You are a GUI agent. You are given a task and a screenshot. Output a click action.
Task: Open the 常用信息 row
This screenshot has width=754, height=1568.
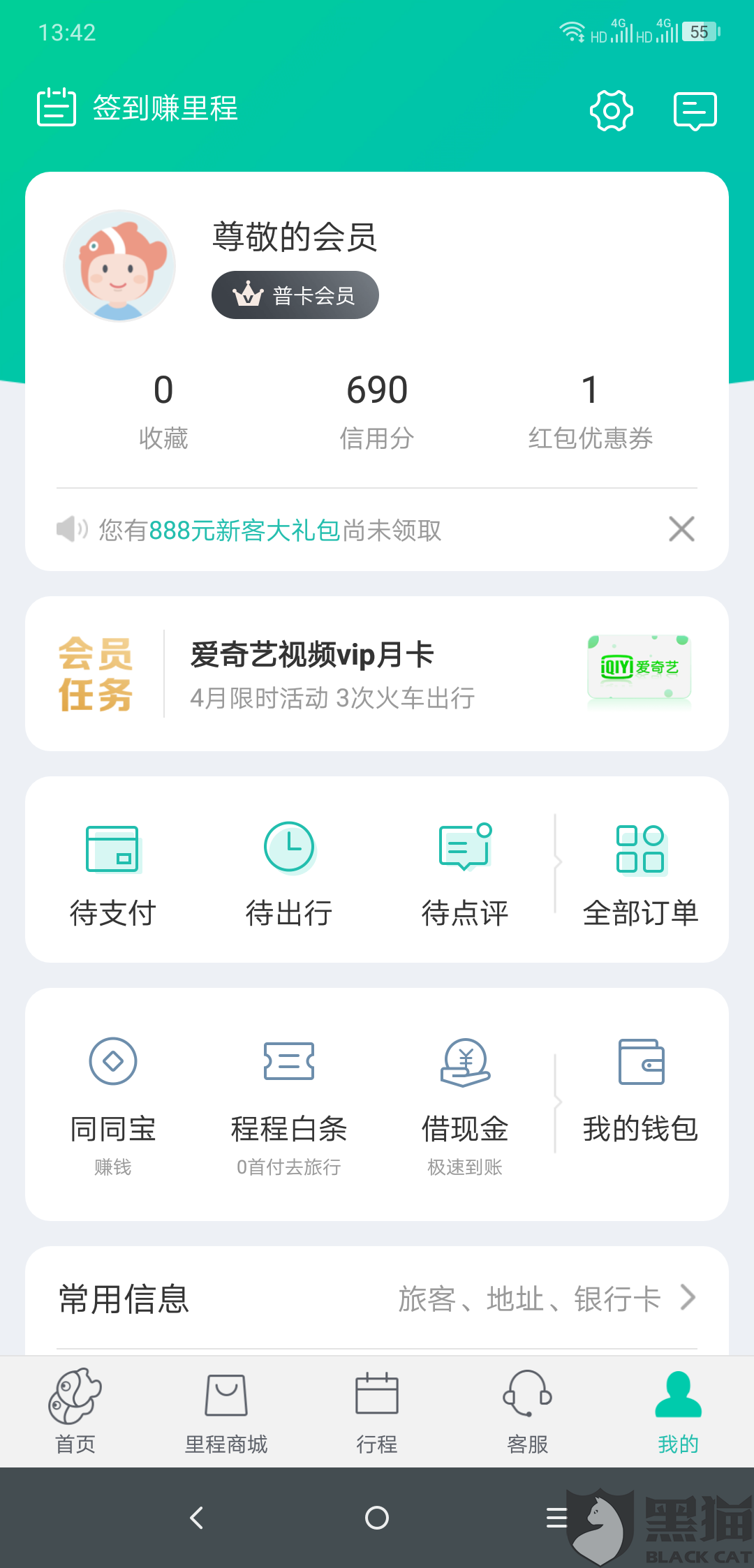pyautogui.click(x=377, y=1299)
